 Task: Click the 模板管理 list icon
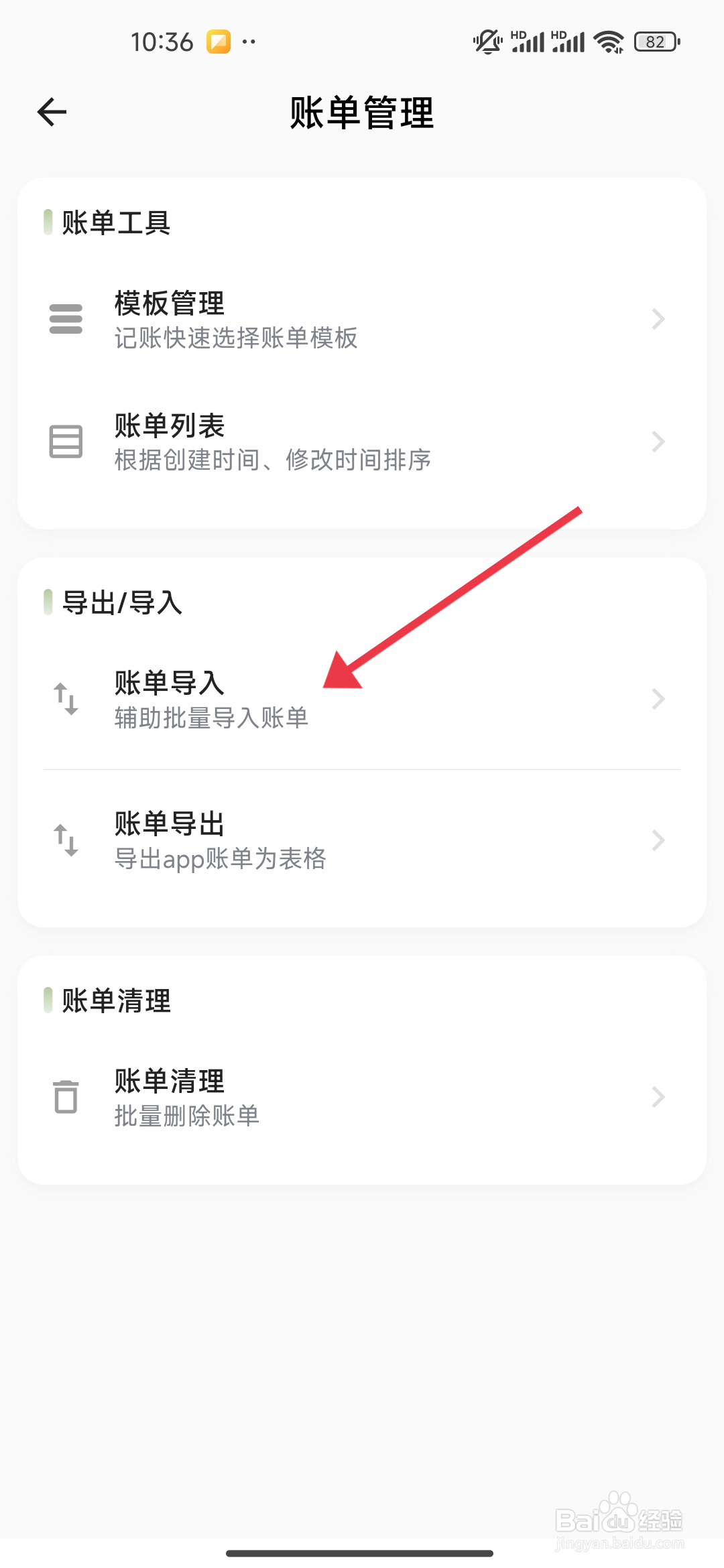pyautogui.click(x=65, y=320)
